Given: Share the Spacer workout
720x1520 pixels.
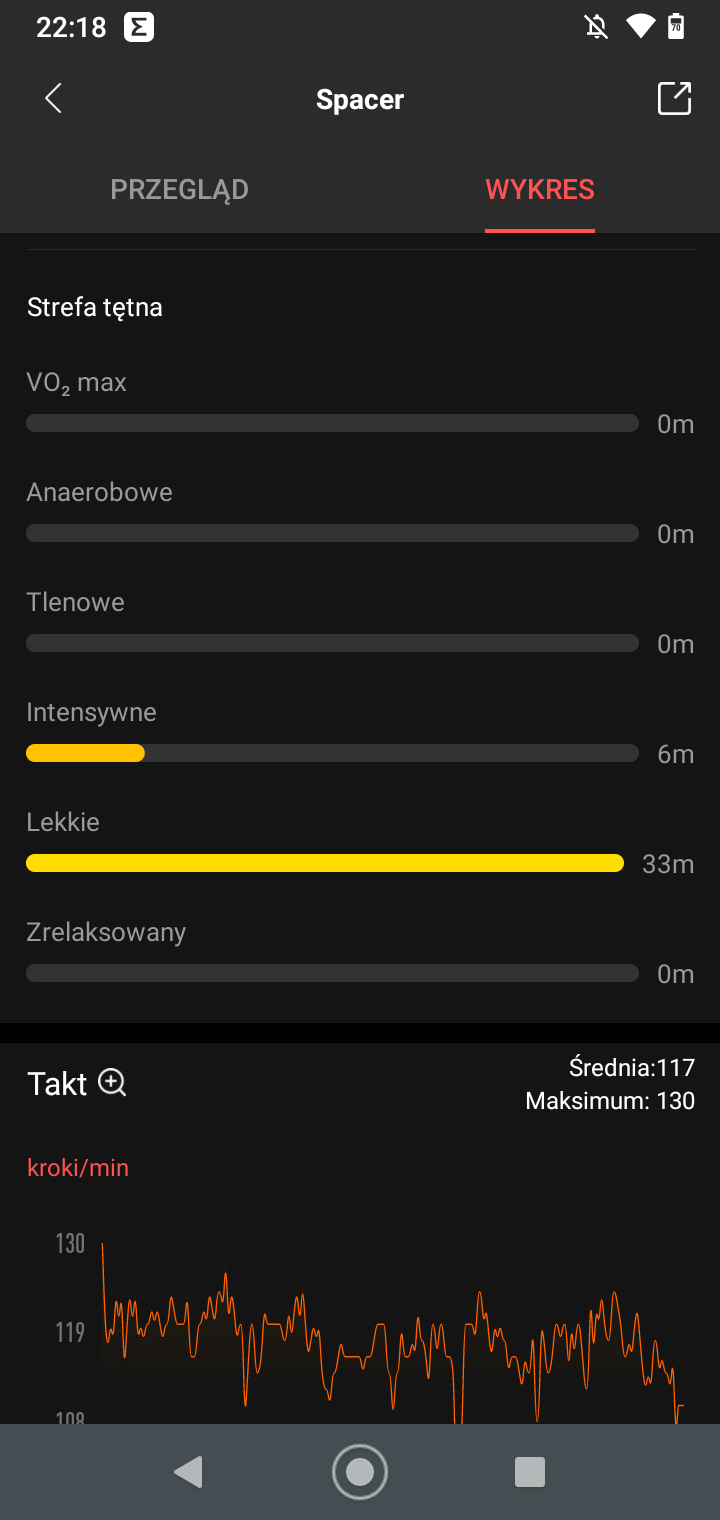Looking at the screenshot, I should coord(674,98).
